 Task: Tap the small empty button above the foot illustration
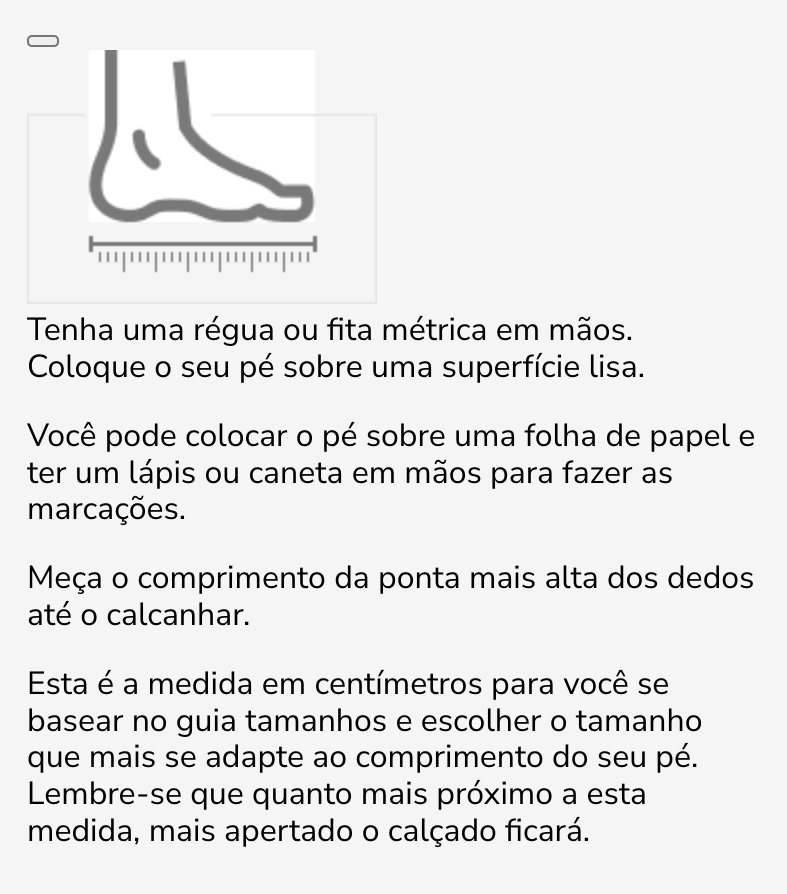coord(43,41)
